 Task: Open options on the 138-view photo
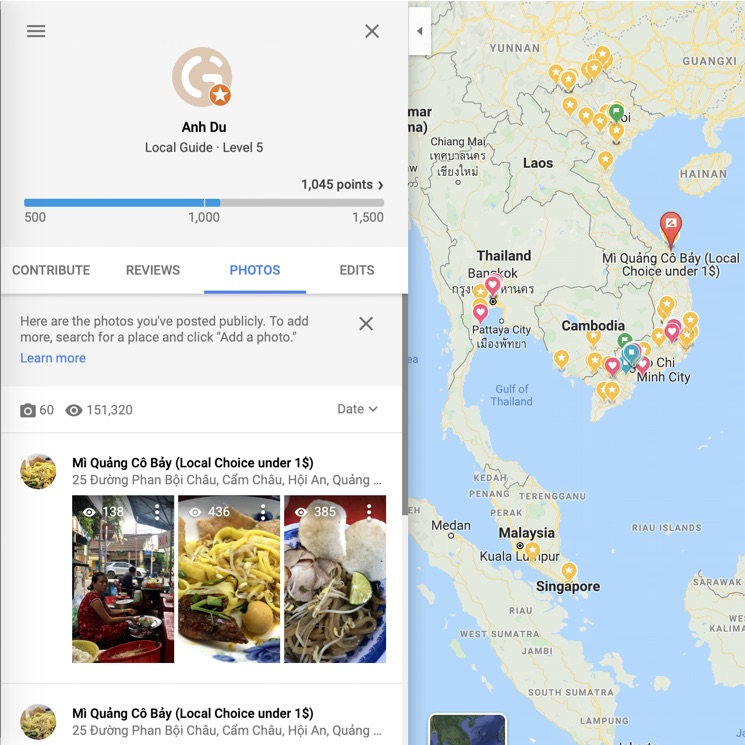coord(157,512)
